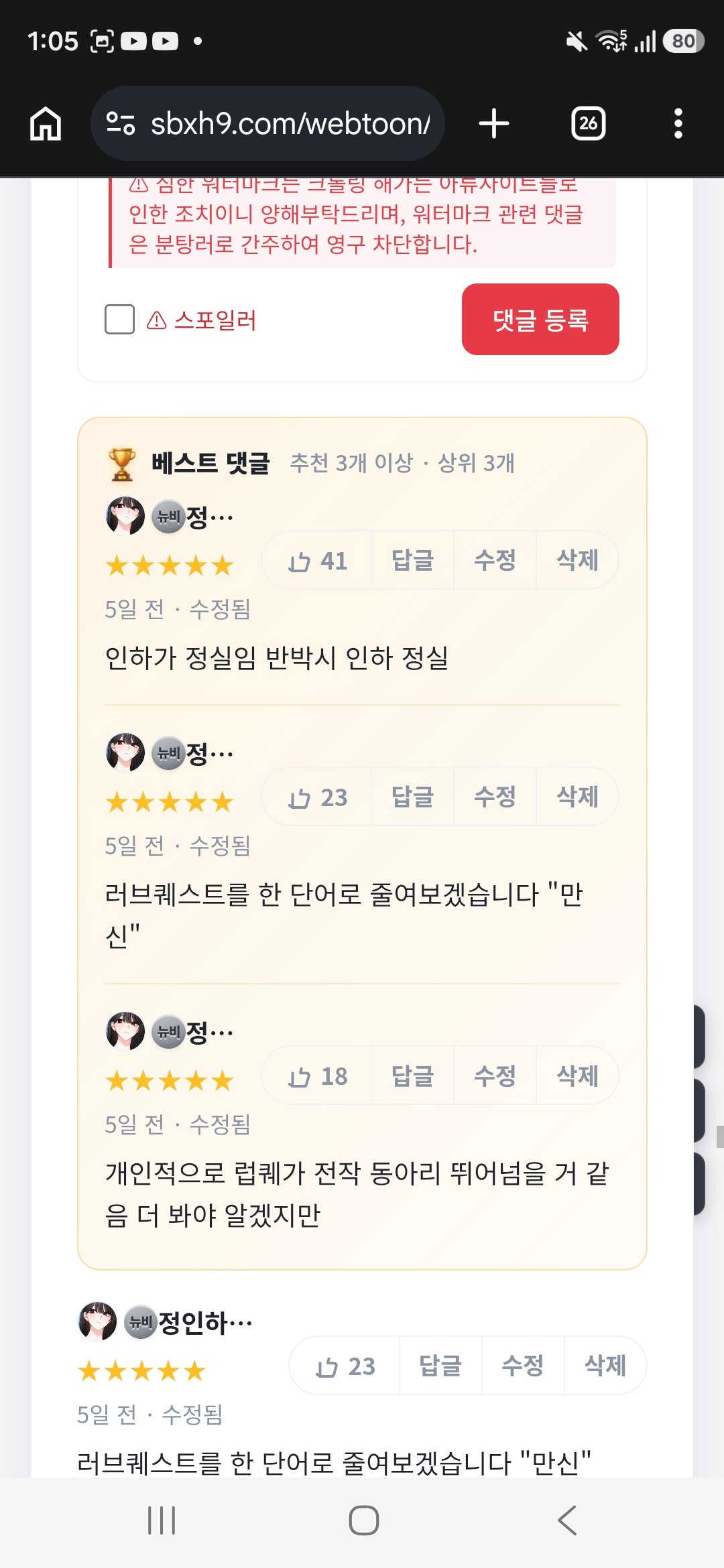Open the browser overflow menu
The image size is (724, 1568).
click(678, 124)
